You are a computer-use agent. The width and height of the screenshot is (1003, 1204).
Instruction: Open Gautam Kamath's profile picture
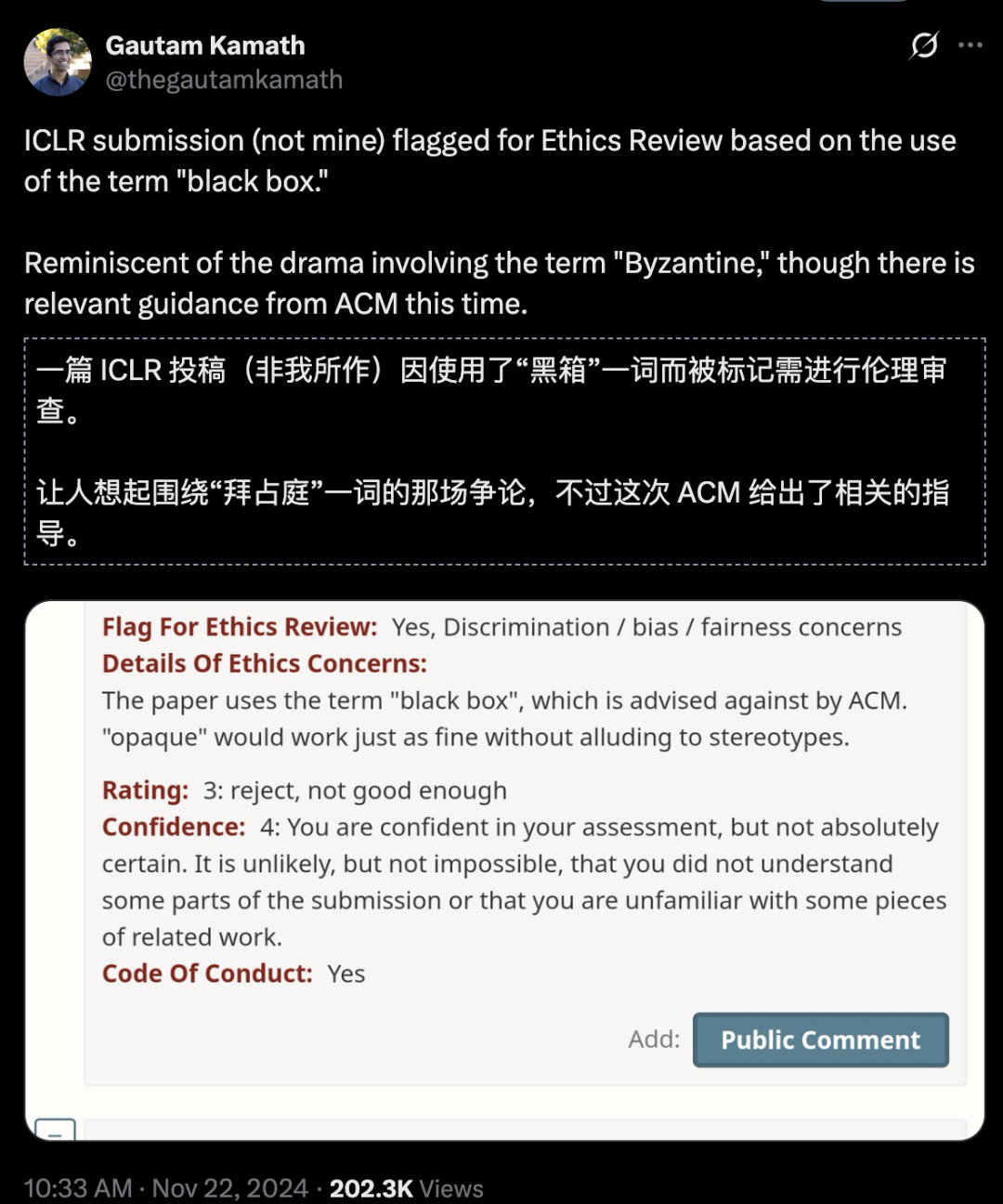click(58, 62)
